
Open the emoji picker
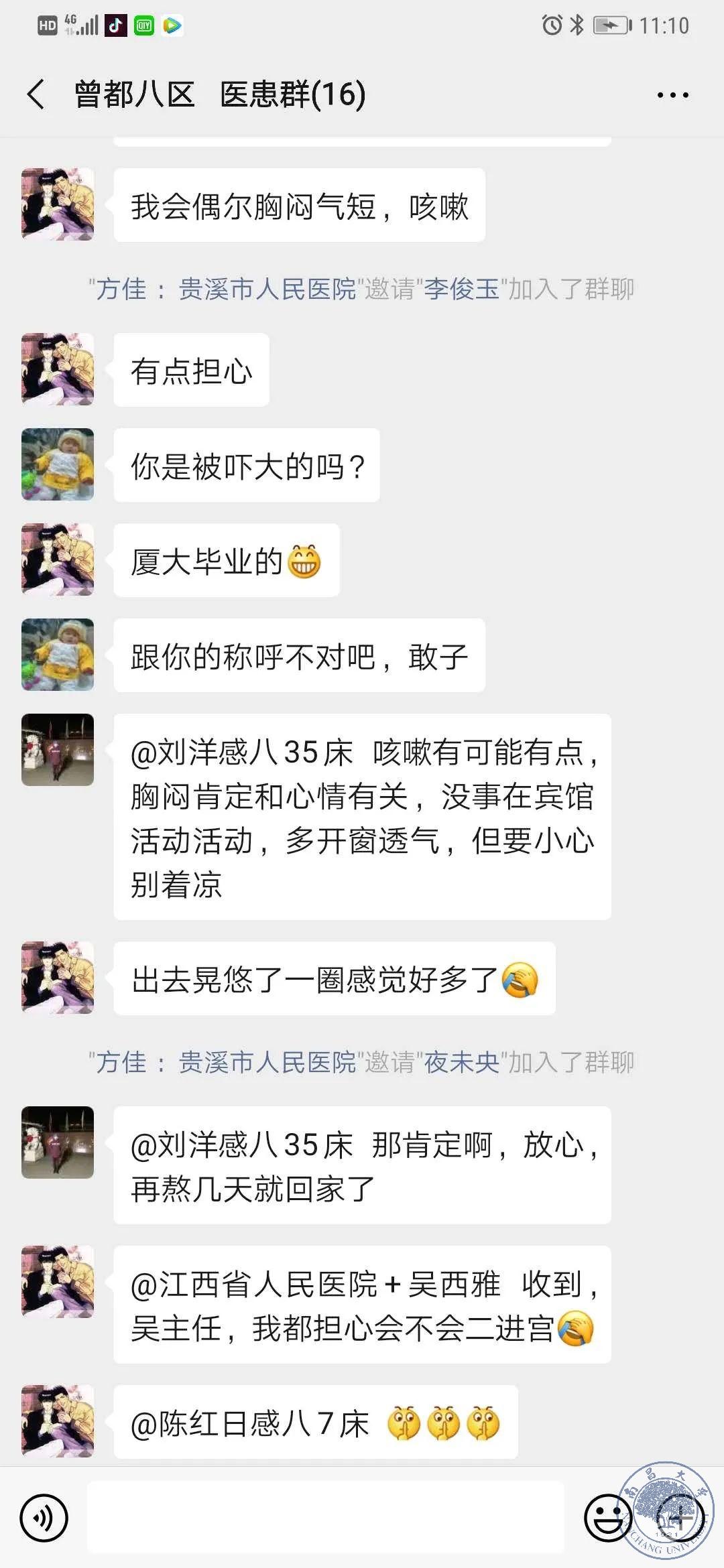click(x=608, y=1517)
